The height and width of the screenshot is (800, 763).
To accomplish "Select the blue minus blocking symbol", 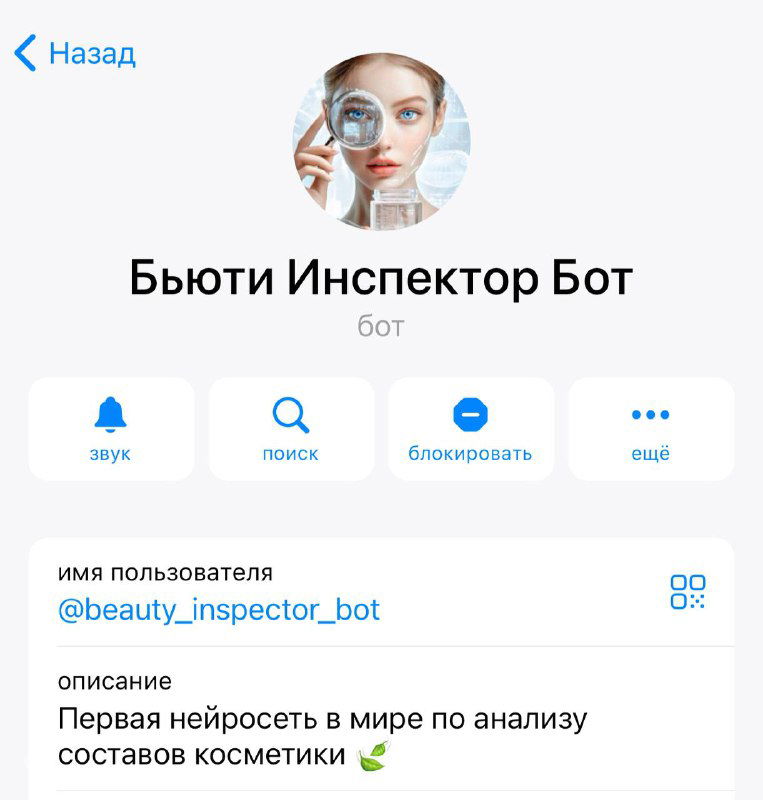I will click(470, 416).
